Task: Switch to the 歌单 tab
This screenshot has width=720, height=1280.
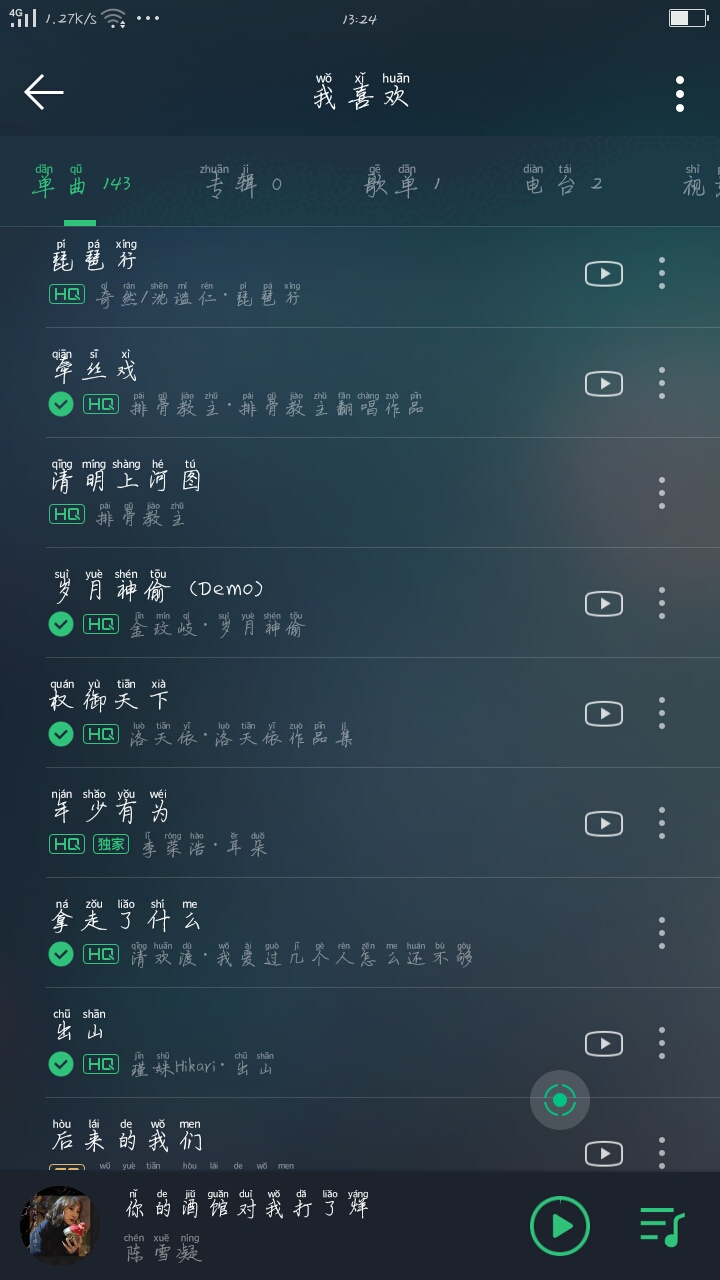Action: 404,184
